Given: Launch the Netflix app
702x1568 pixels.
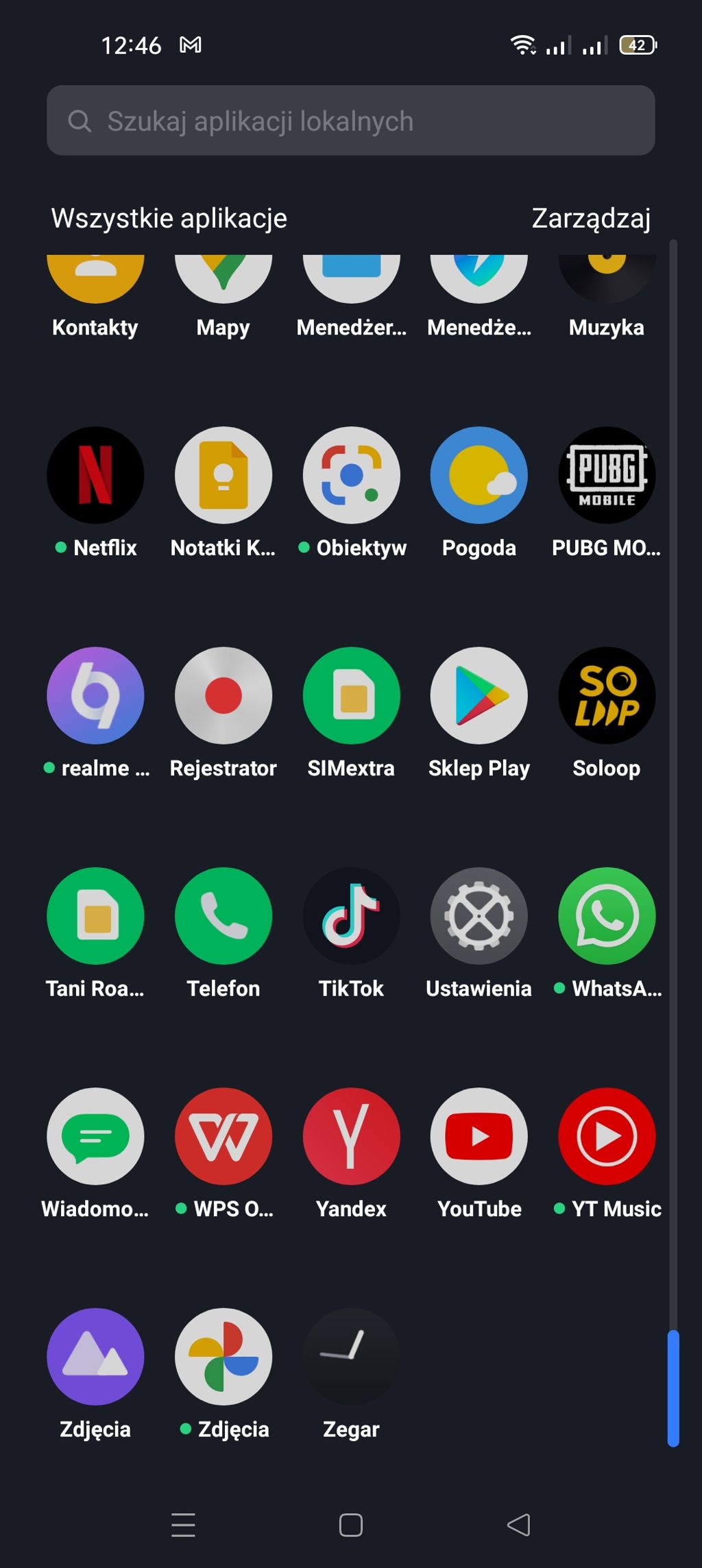Looking at the screenshot, I should click(x=95, y=475).
